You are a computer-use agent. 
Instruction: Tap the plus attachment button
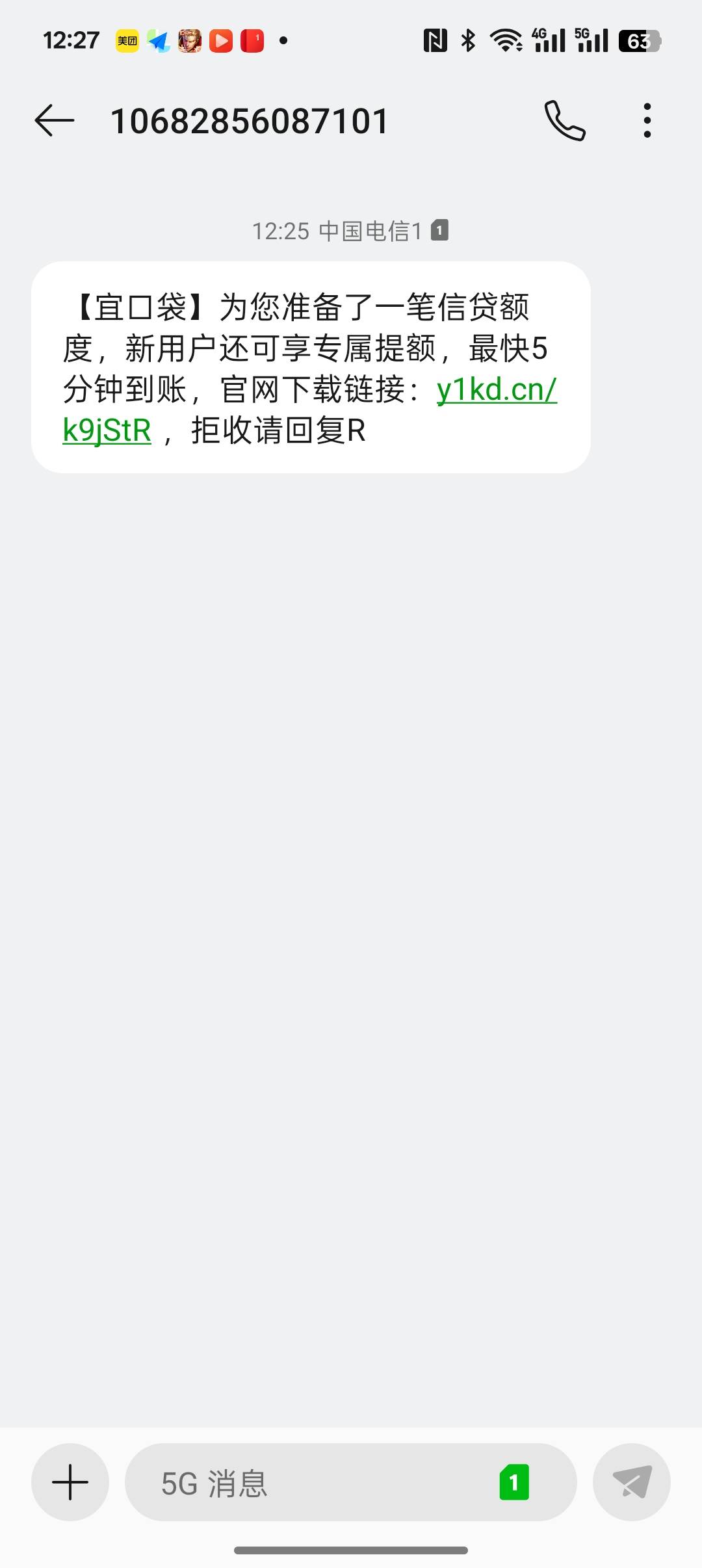click(70, 1482)
